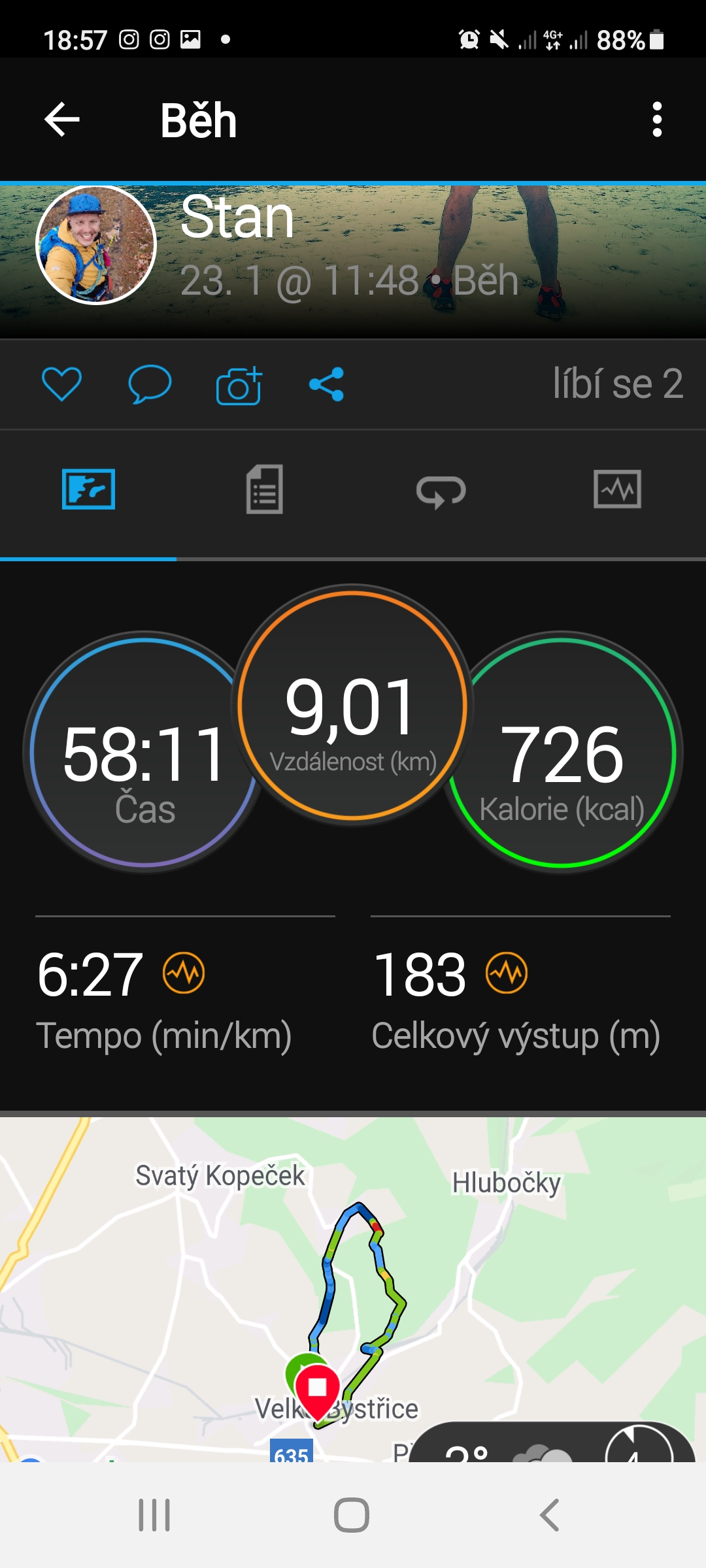Share this activity
The image size is (706, 1568).
click(326, 384)
